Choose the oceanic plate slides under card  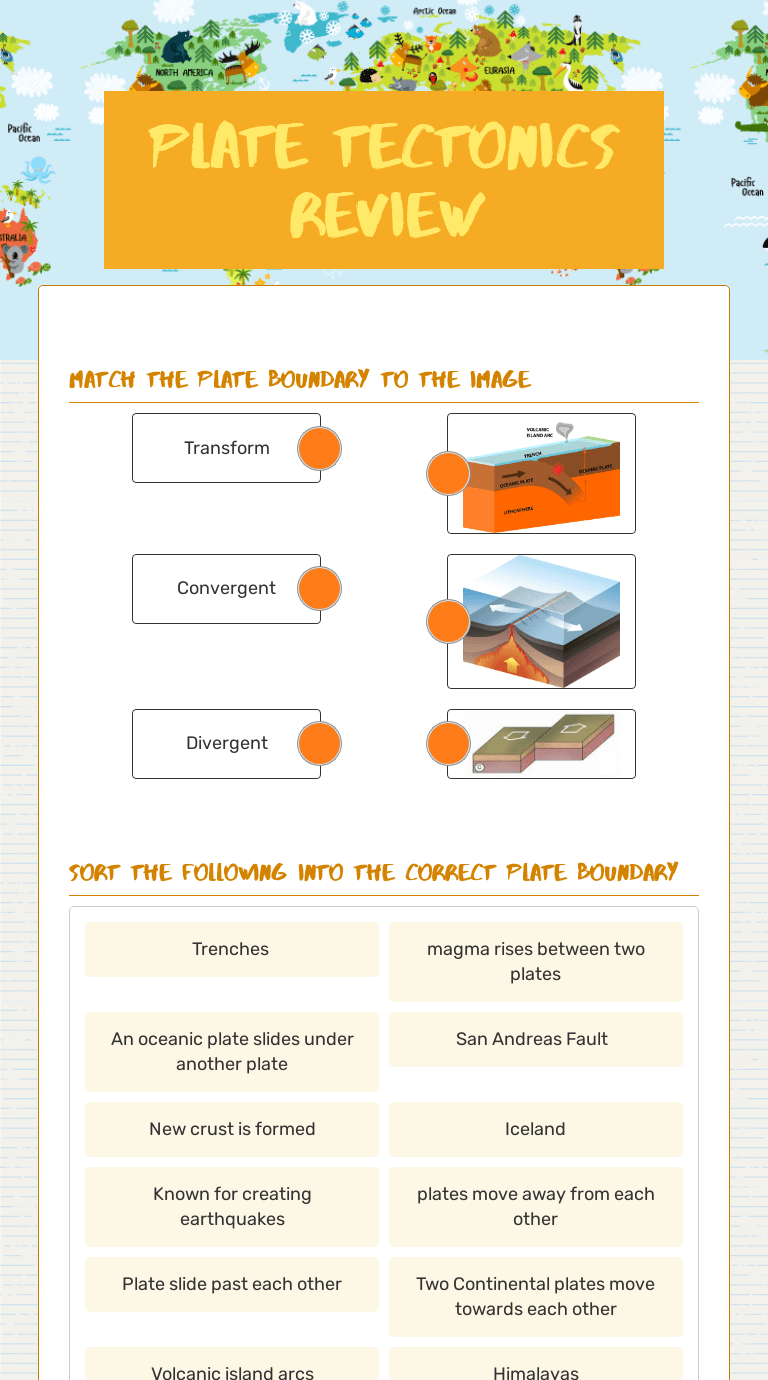click(x=232, y=1052)
